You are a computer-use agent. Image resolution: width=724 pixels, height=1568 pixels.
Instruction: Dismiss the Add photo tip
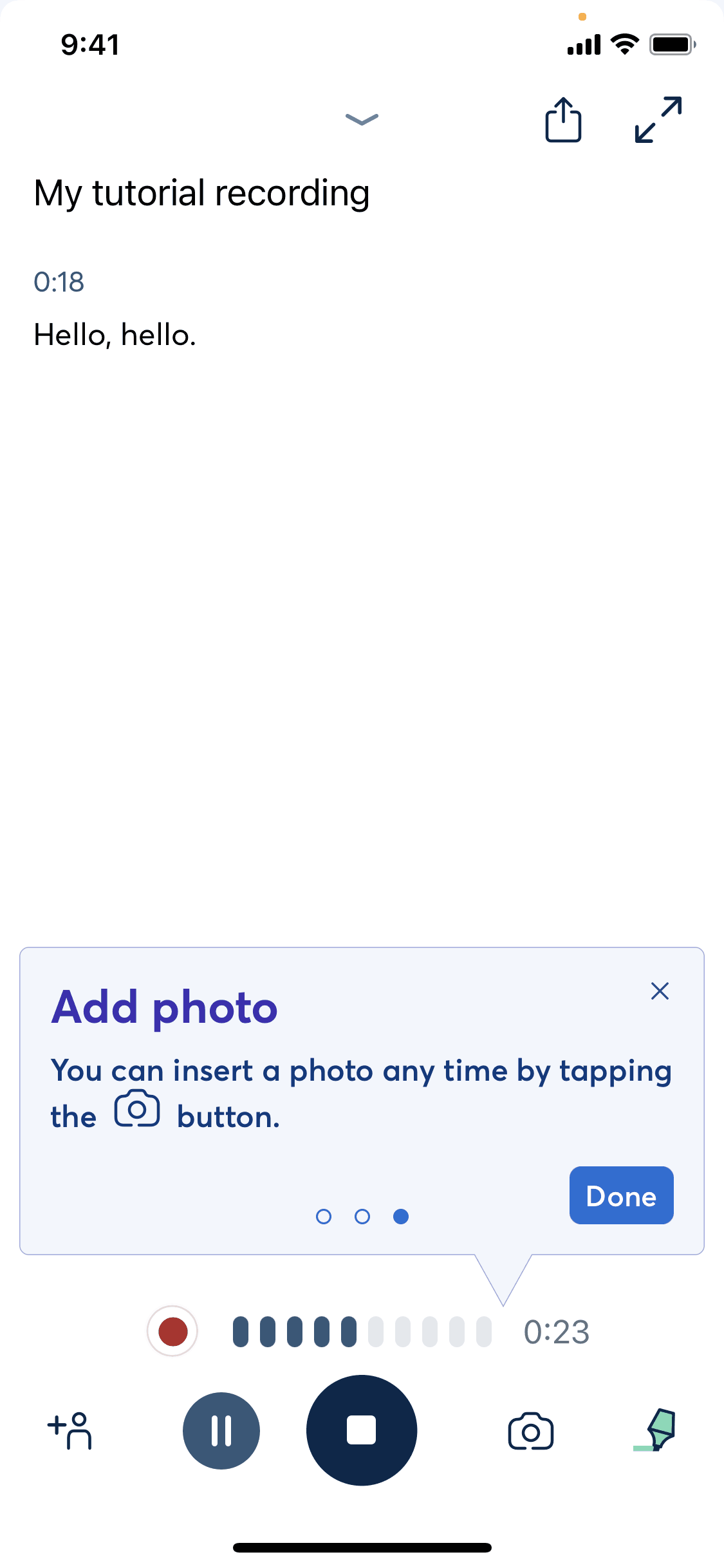660,991
